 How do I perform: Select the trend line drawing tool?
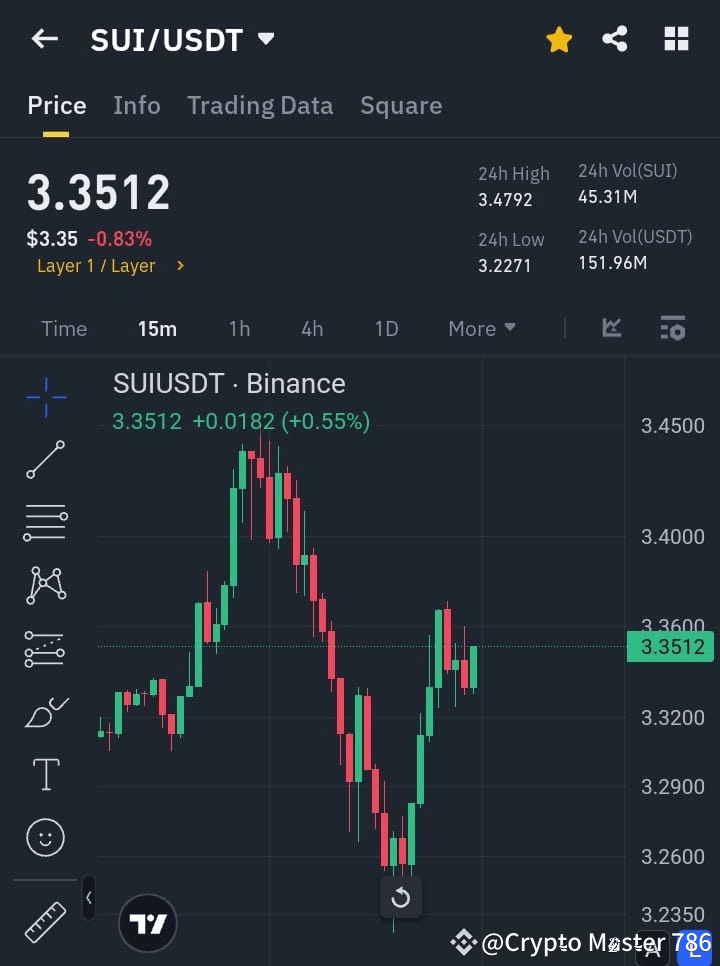coord(45,460)
